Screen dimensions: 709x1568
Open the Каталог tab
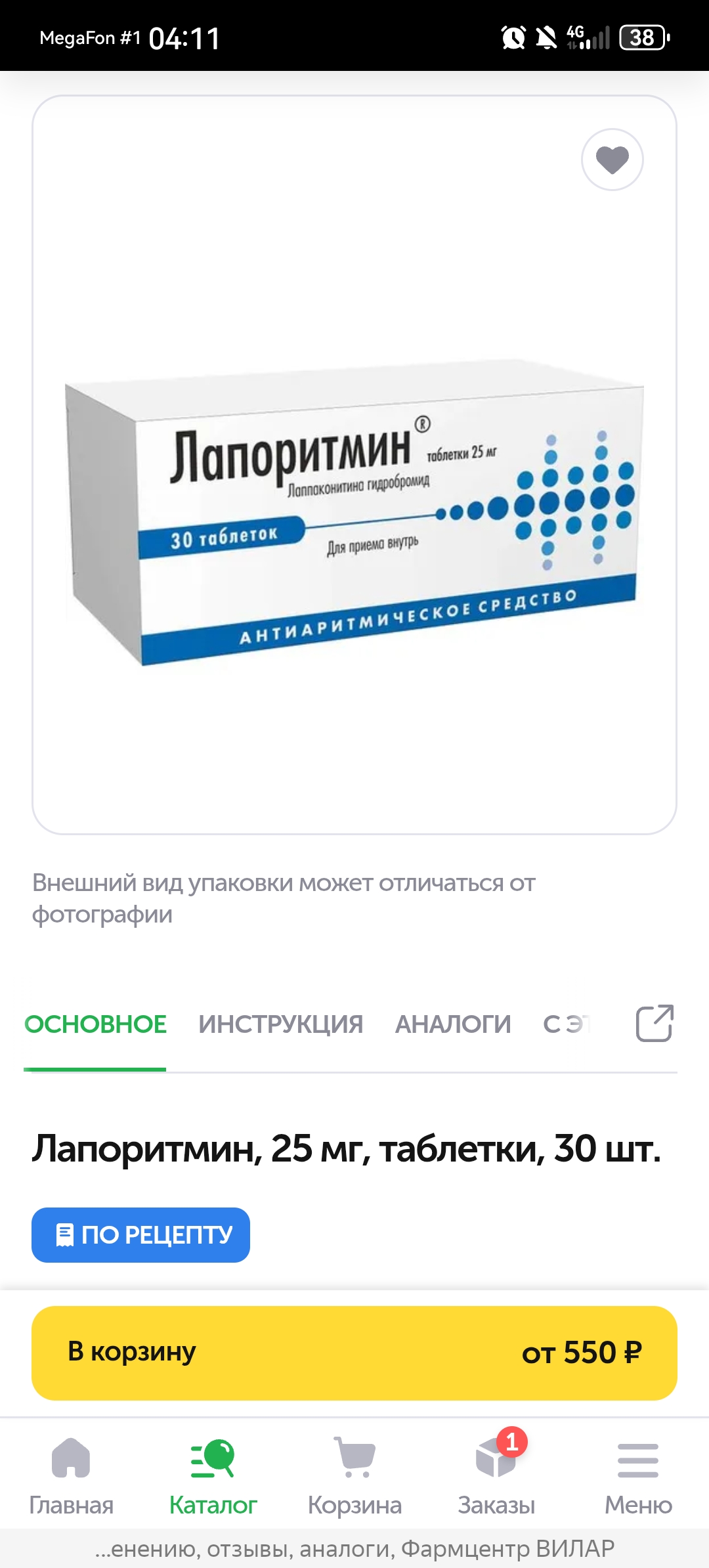(x=213, y=1475)
